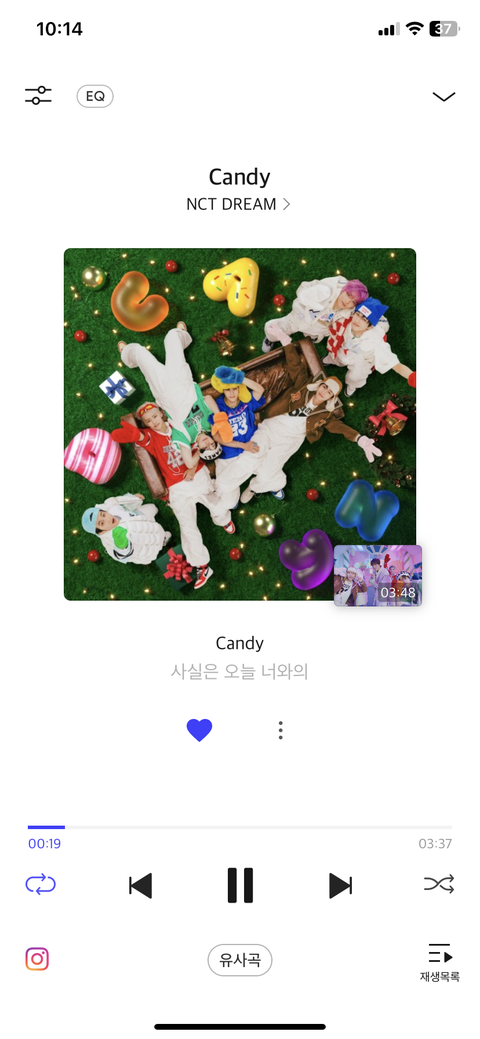
Task: Open the three-dot more options menu
Action: [280, 730]
